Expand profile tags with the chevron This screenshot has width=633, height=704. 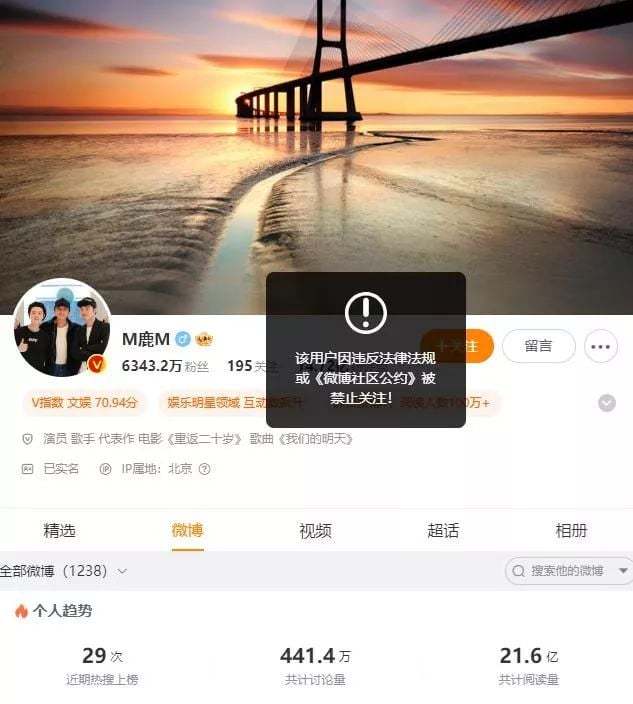606,403
